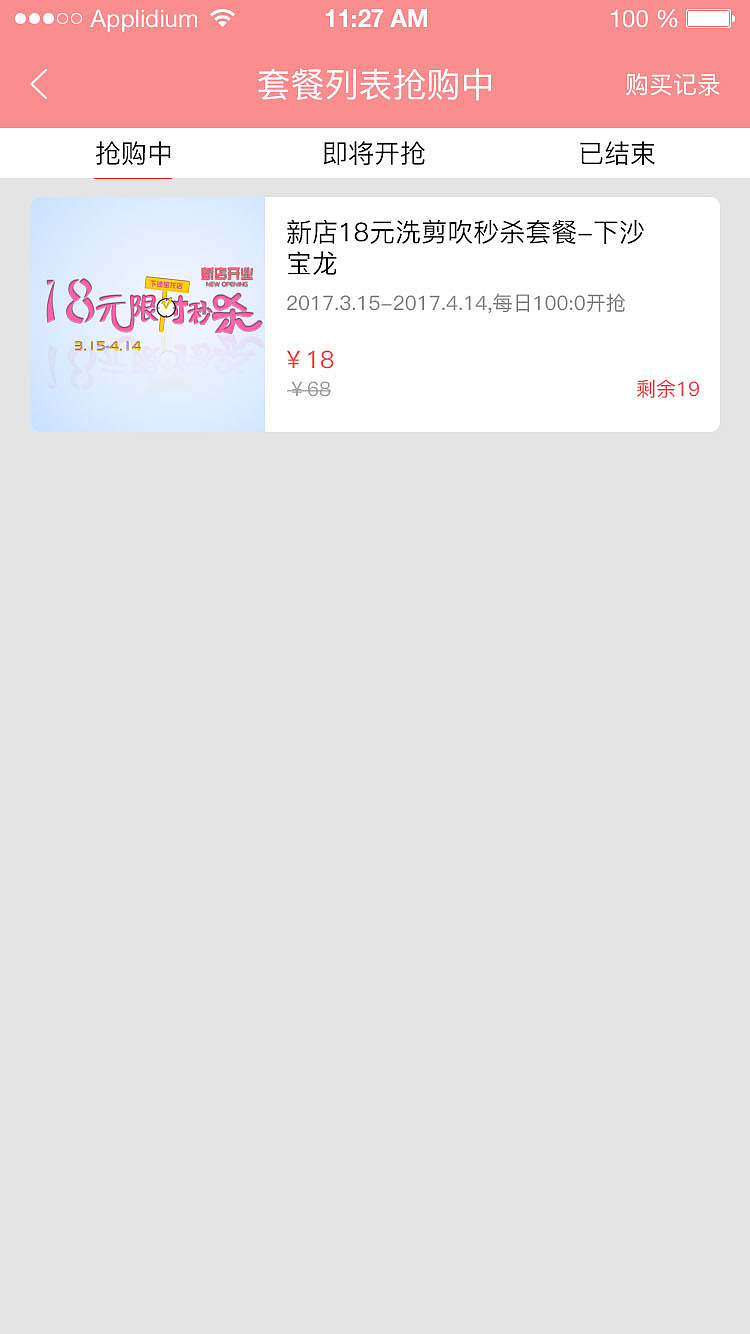The width and height of the screenshot is (750, 1334).
Task: Tap the back arrow to return
Action: coord(38,85)
